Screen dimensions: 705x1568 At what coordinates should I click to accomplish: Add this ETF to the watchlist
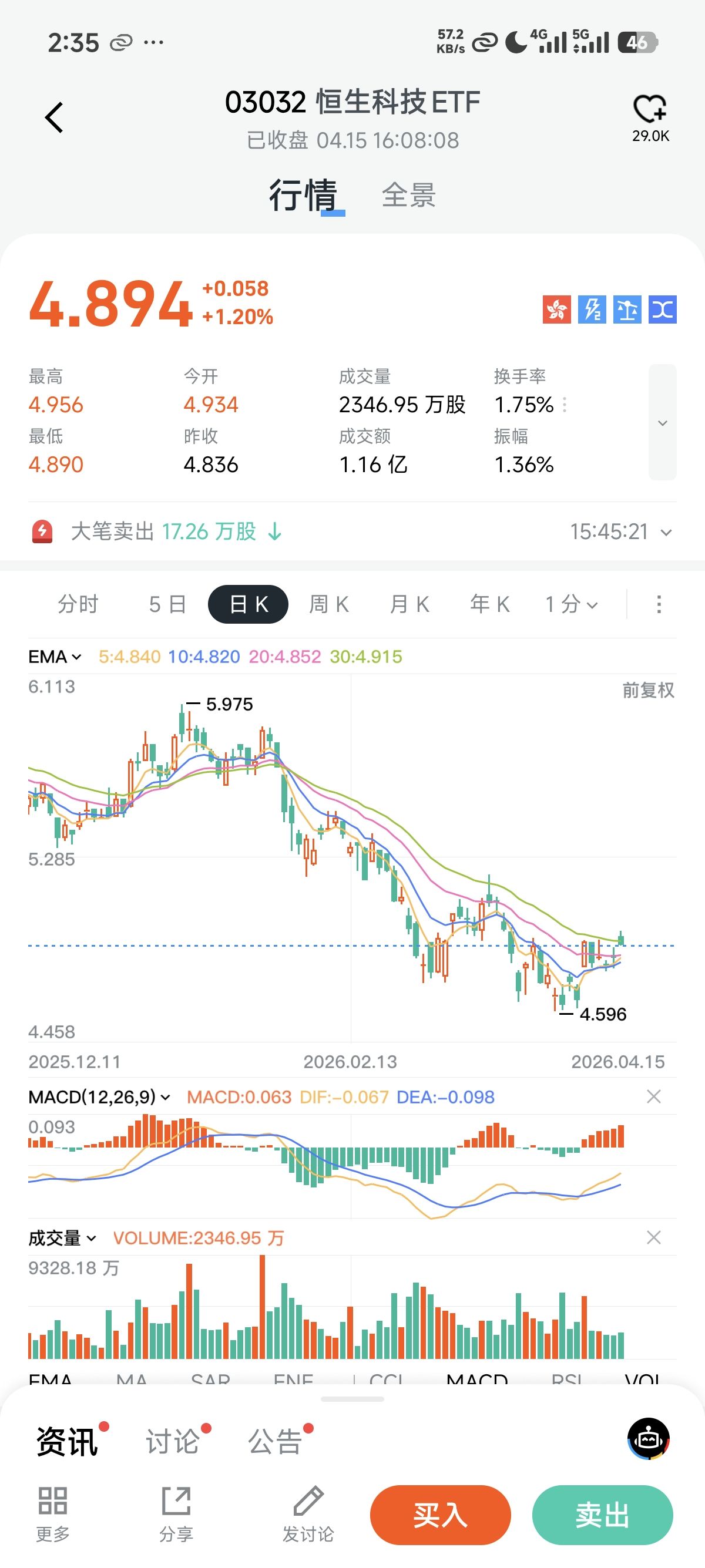click(650, 110)
